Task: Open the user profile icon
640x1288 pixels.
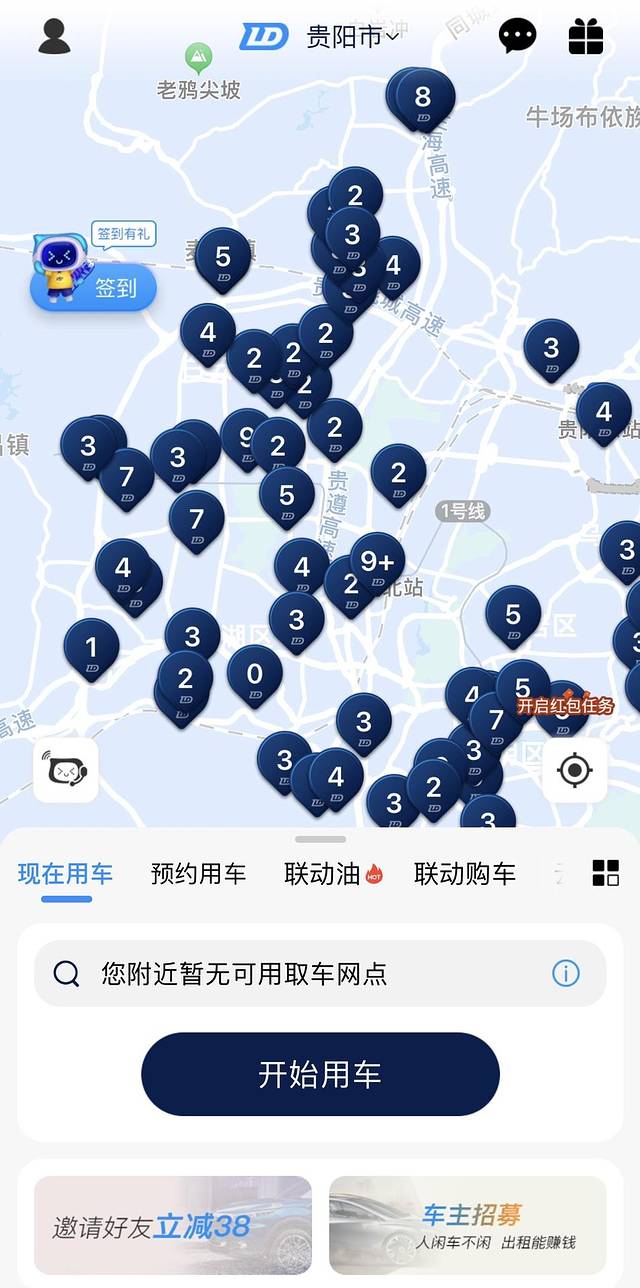Action: (54, 36)
